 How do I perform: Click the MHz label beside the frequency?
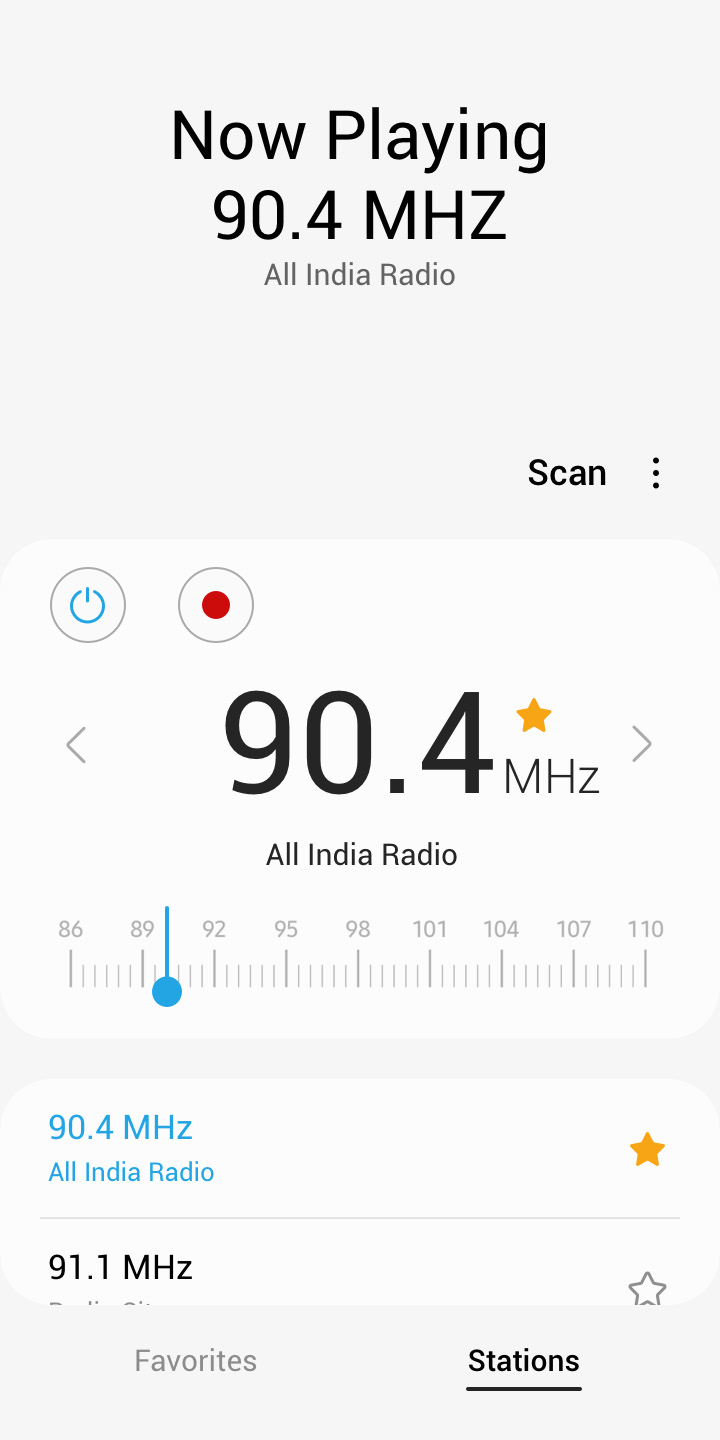(551, 775)
